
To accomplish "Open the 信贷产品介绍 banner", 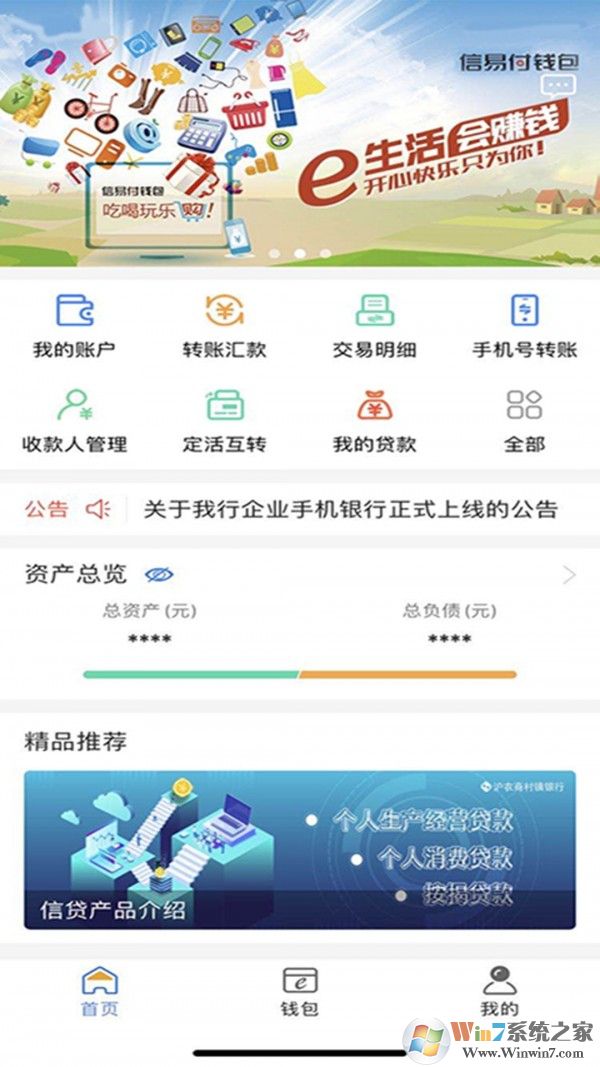I will 300,849.
